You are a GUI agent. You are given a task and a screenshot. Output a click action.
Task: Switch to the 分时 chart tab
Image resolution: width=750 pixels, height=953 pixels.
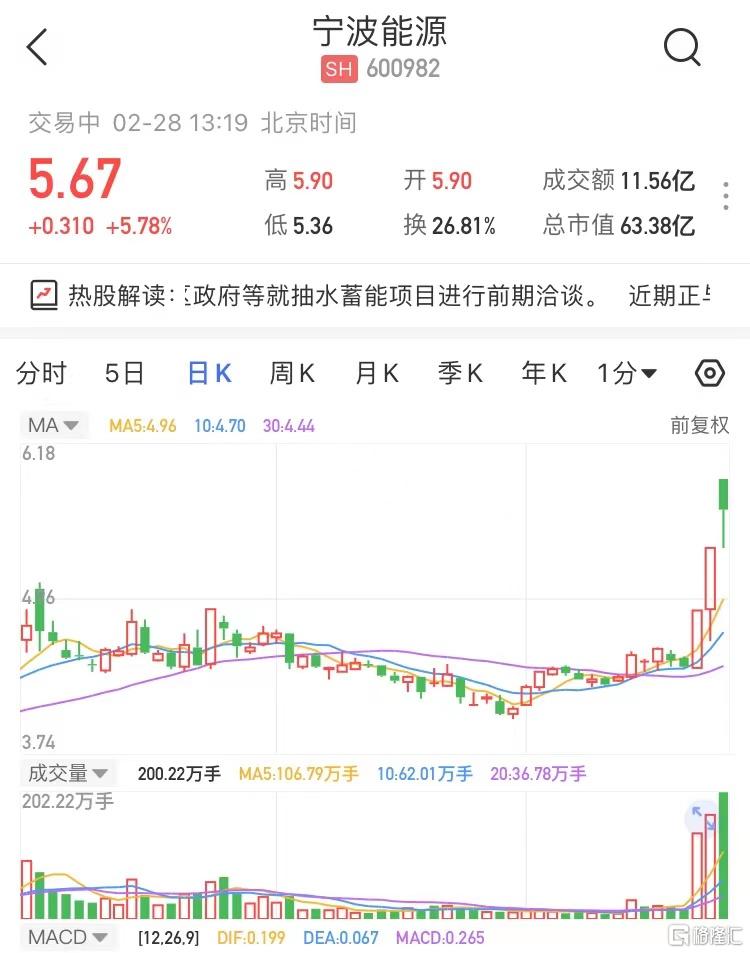42,373
